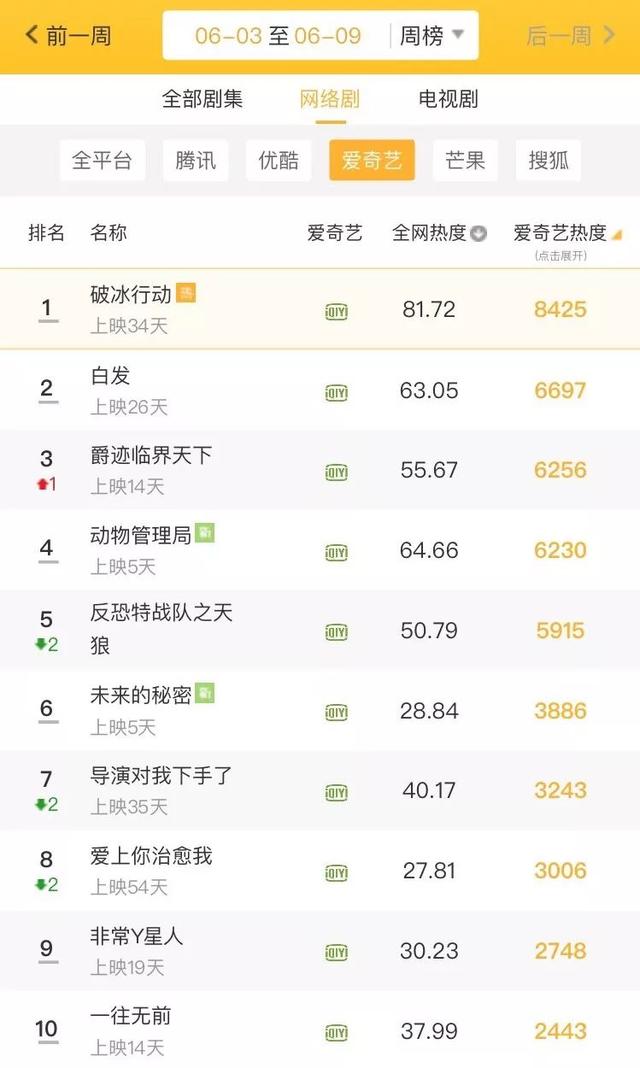
Task: Sort by 全网热度 column
Action: (439, 233)
